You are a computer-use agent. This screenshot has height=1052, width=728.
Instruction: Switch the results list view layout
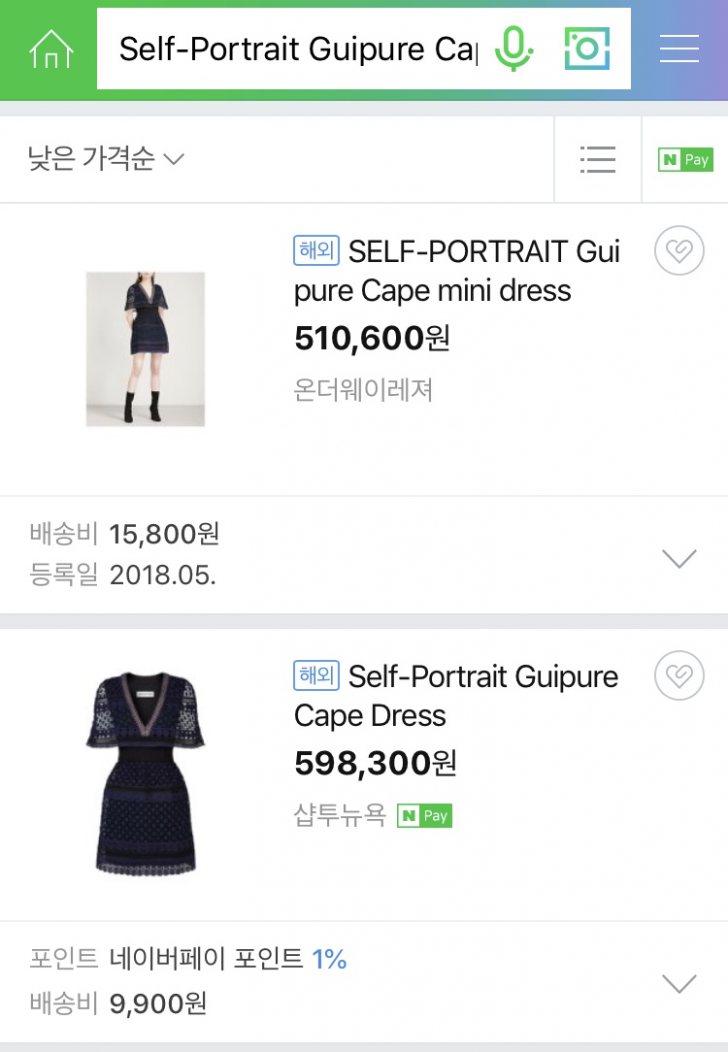coord(597,159)
